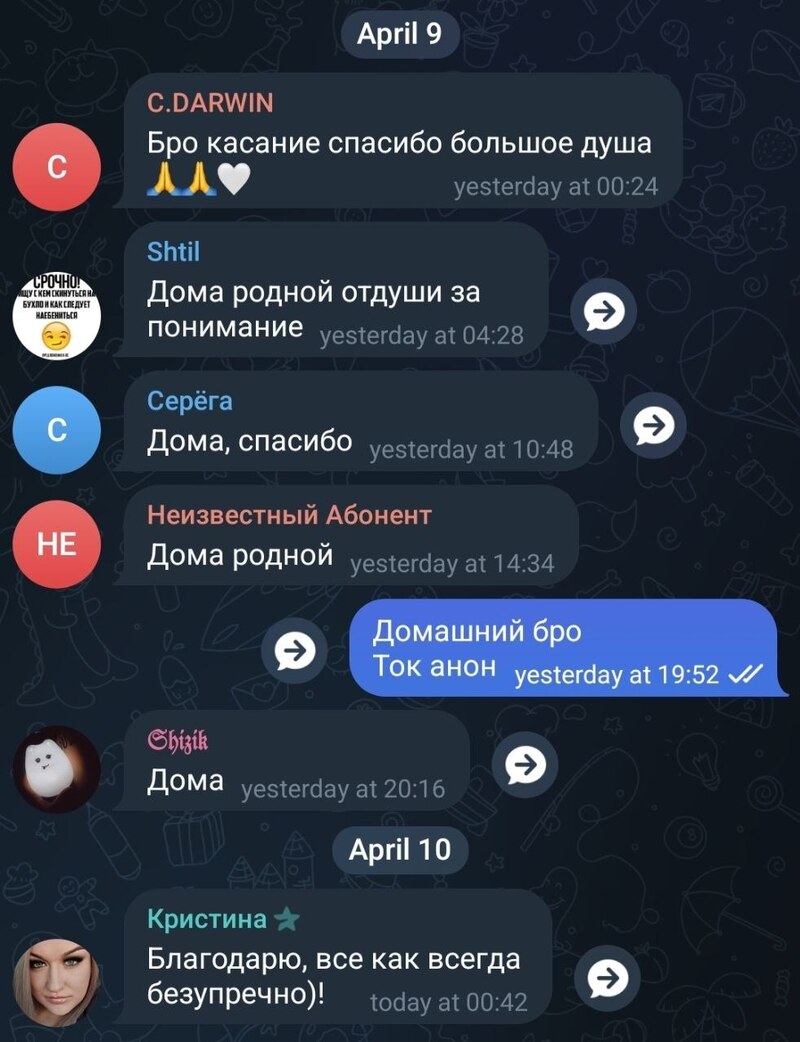Viewport: 800px width, 1042px height.
Task: Forward Shtil's message with the arrow icon
Action: pyautogui.click(x=603, y=311)
